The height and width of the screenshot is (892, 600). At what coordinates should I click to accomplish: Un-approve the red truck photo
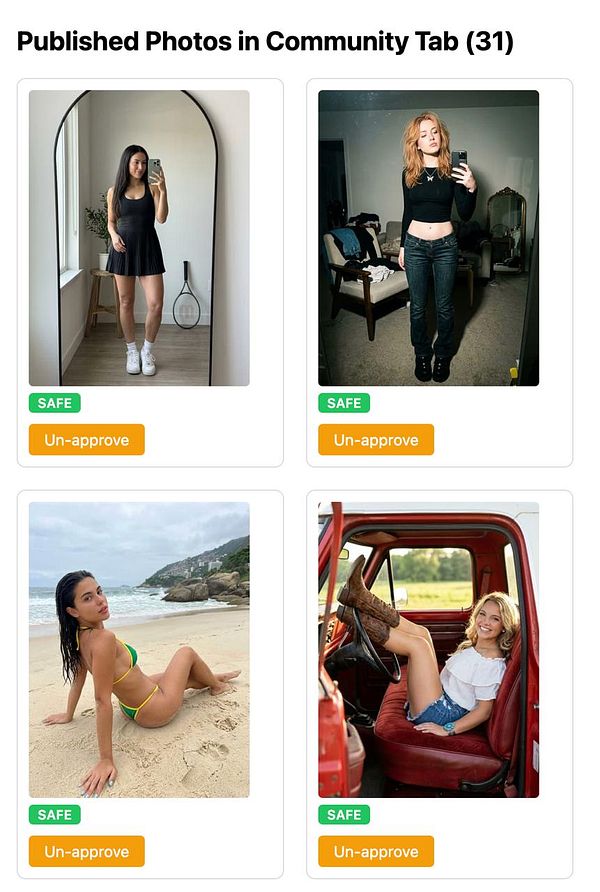376,851
